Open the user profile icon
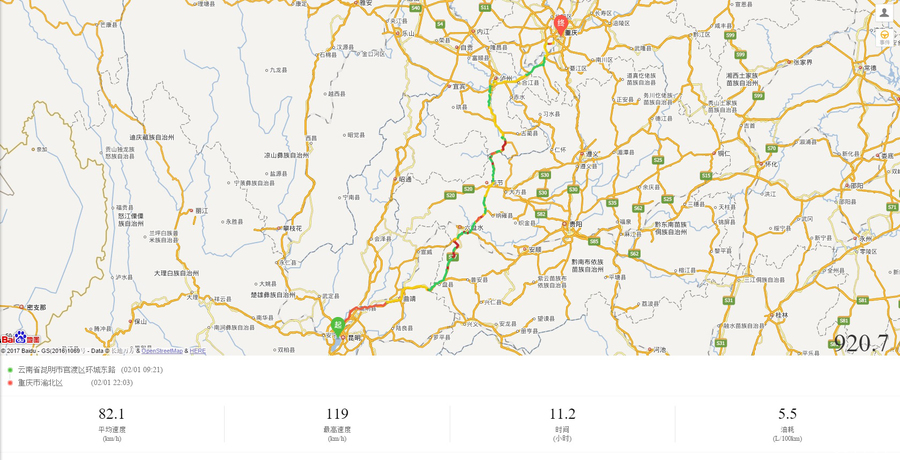Viewport: 900px width, 460px height. click(884, 13)
